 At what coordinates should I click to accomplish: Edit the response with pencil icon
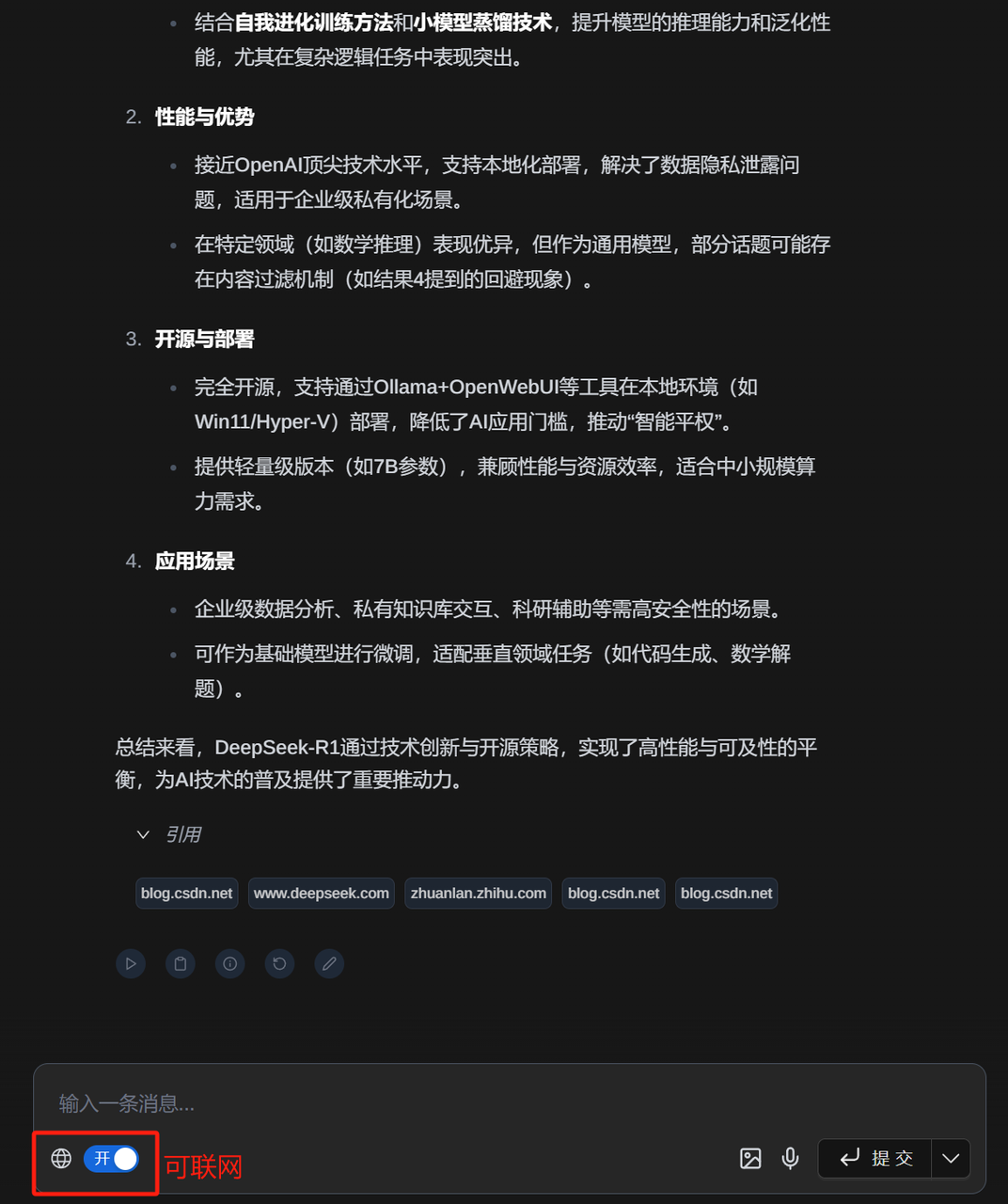click(x=329, y=963)
